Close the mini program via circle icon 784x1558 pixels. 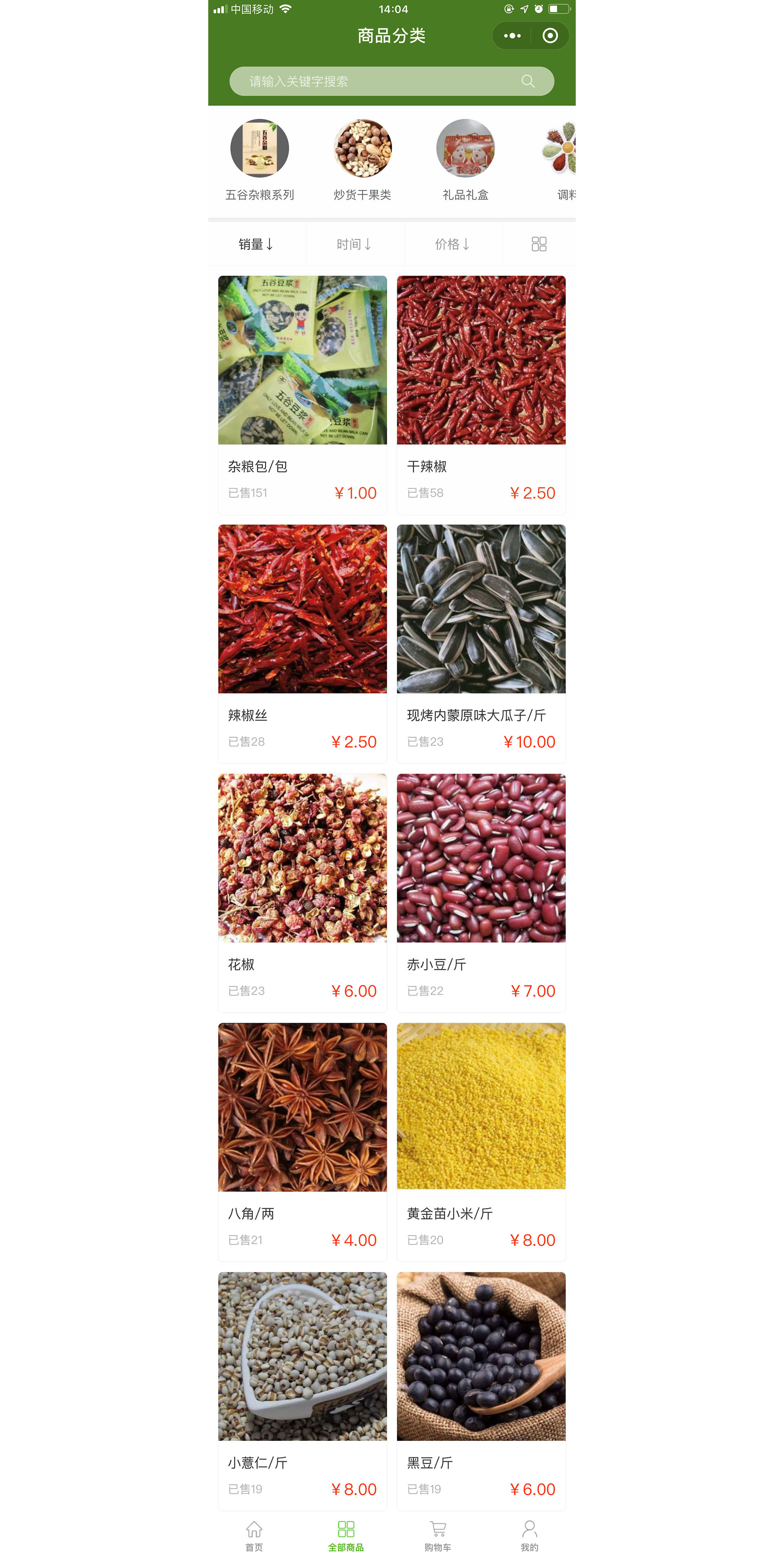pos(549,36)
